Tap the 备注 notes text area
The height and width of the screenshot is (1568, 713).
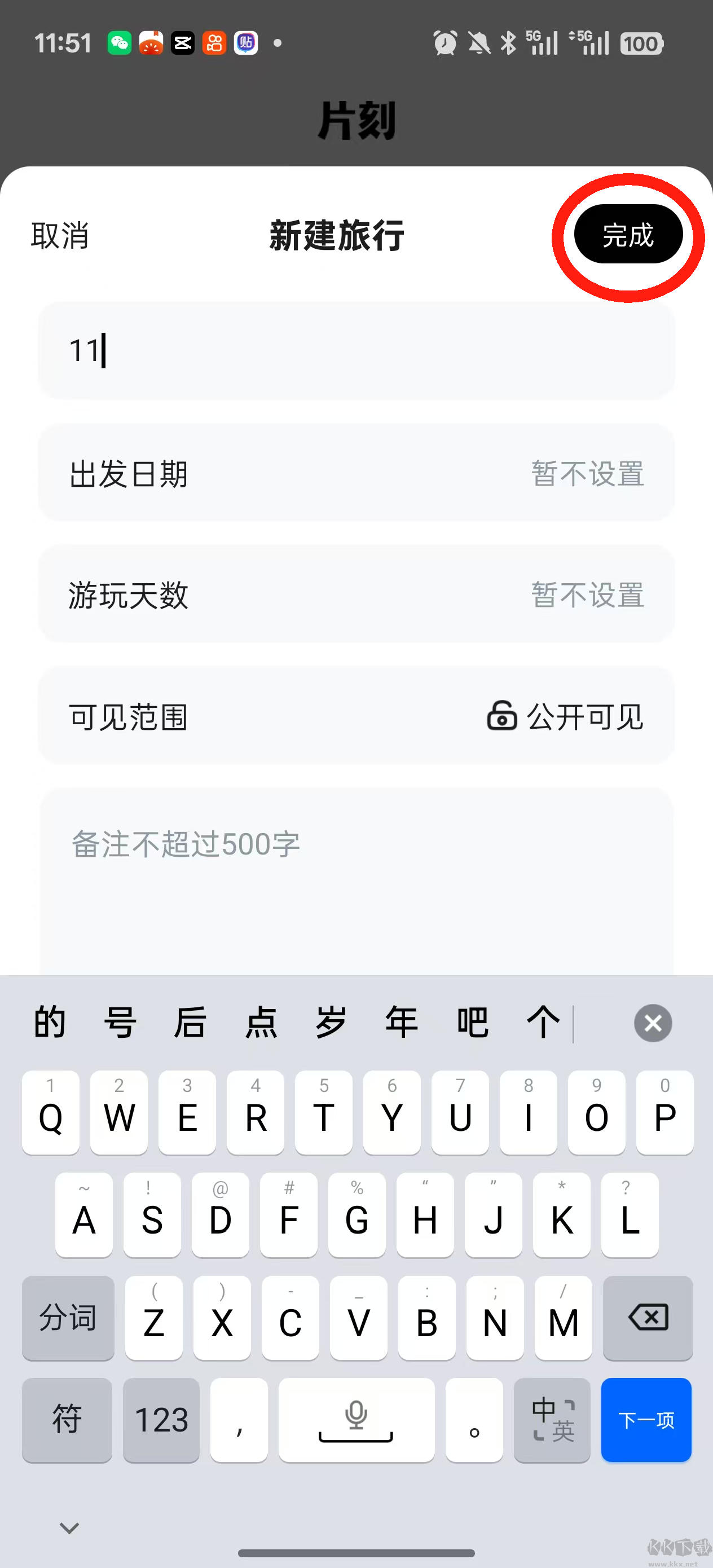[x=356, y=877]
